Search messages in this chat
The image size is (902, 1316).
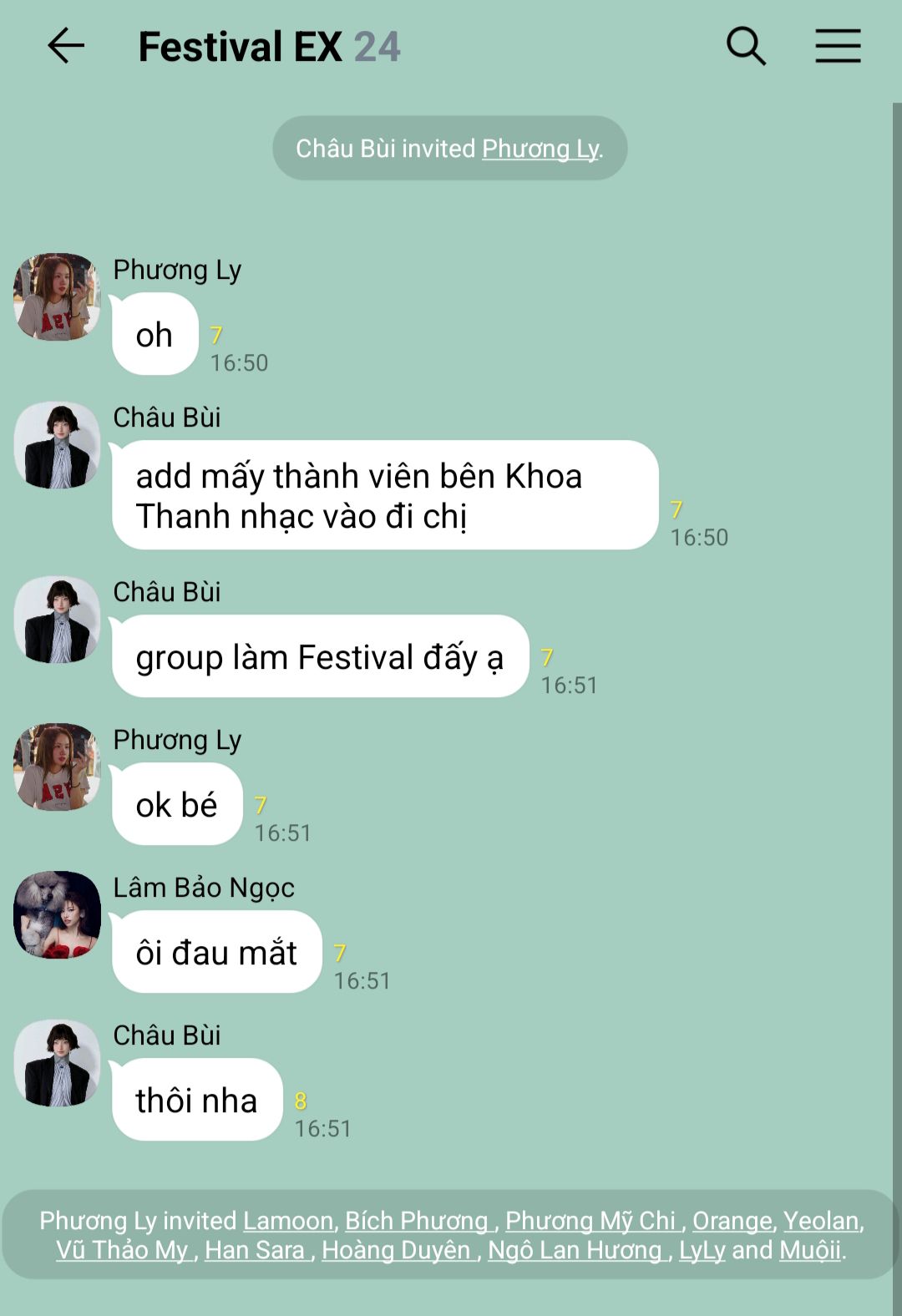pyautogui.click(x=745, y=46)
